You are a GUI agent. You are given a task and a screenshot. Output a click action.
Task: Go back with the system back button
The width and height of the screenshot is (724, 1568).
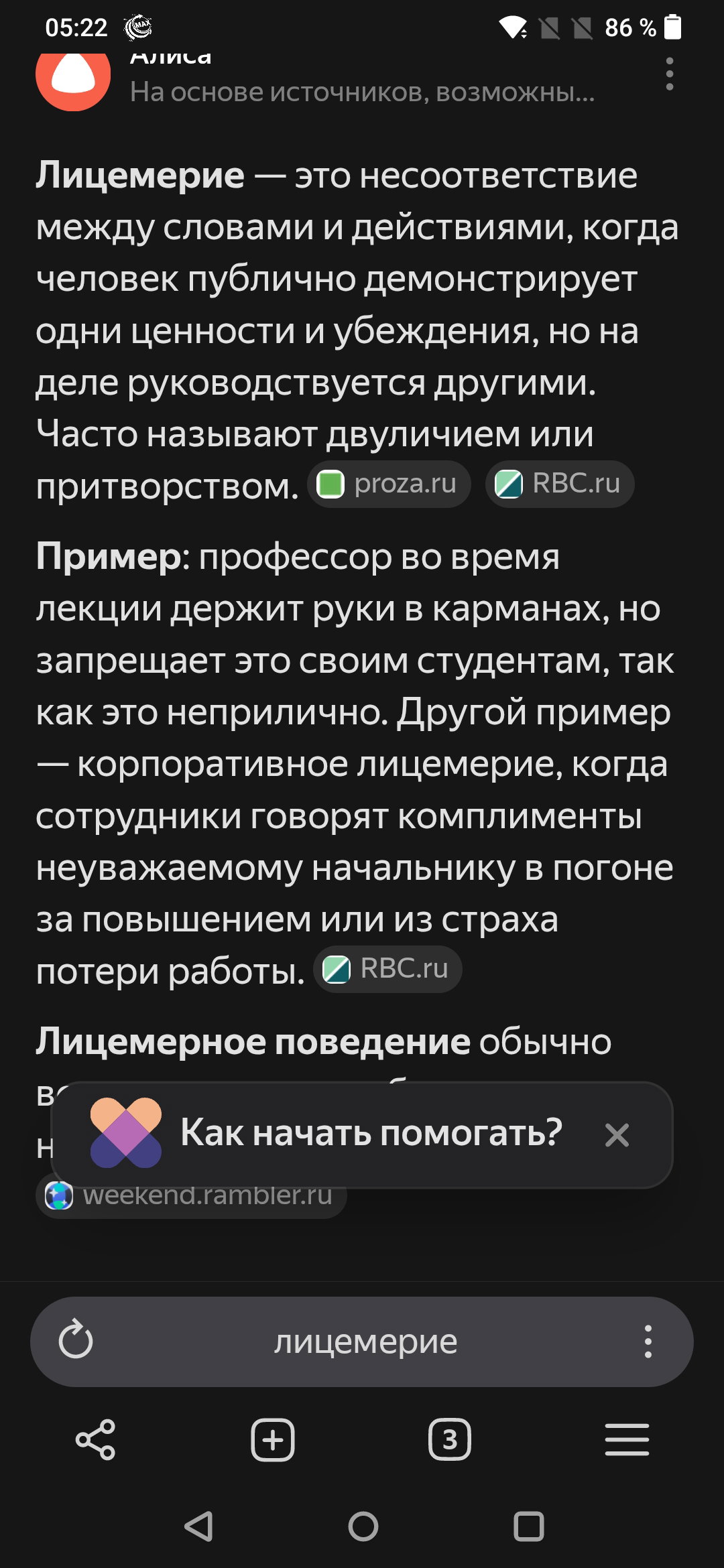tap(199, 1526)
